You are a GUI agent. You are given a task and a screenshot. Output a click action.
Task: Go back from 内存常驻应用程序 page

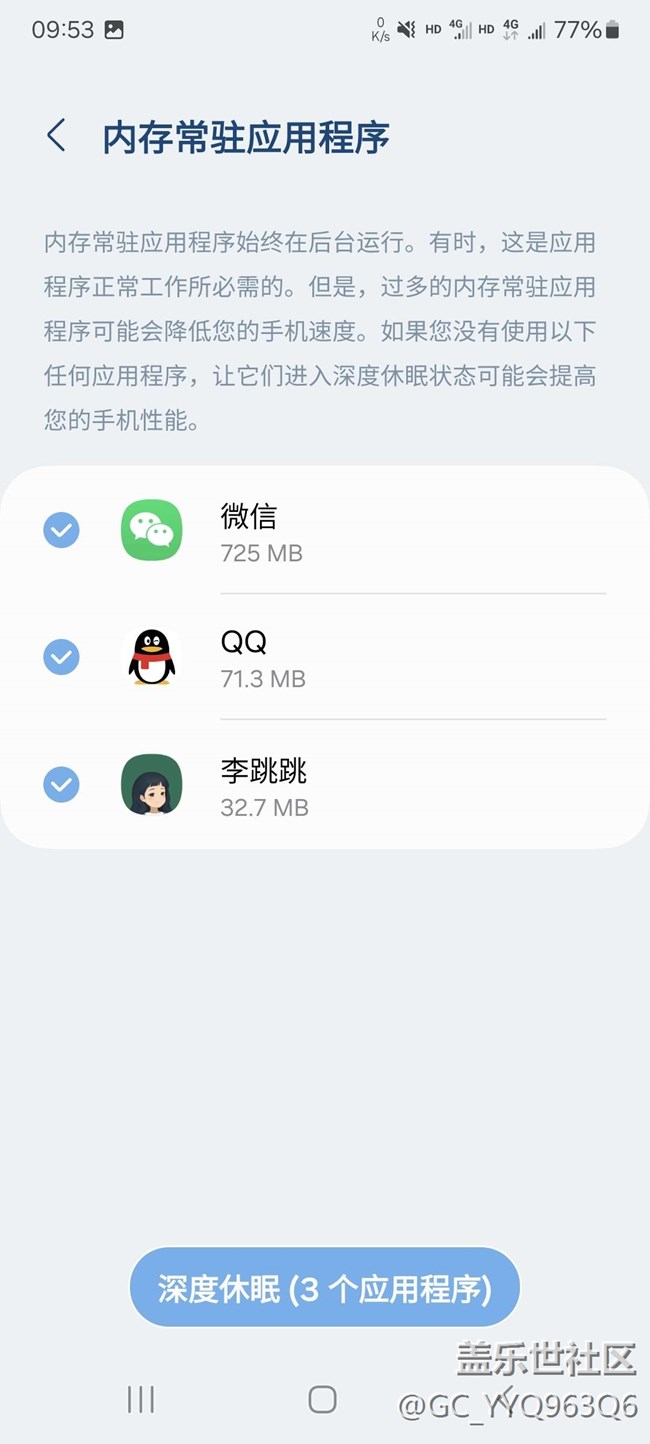57,136
